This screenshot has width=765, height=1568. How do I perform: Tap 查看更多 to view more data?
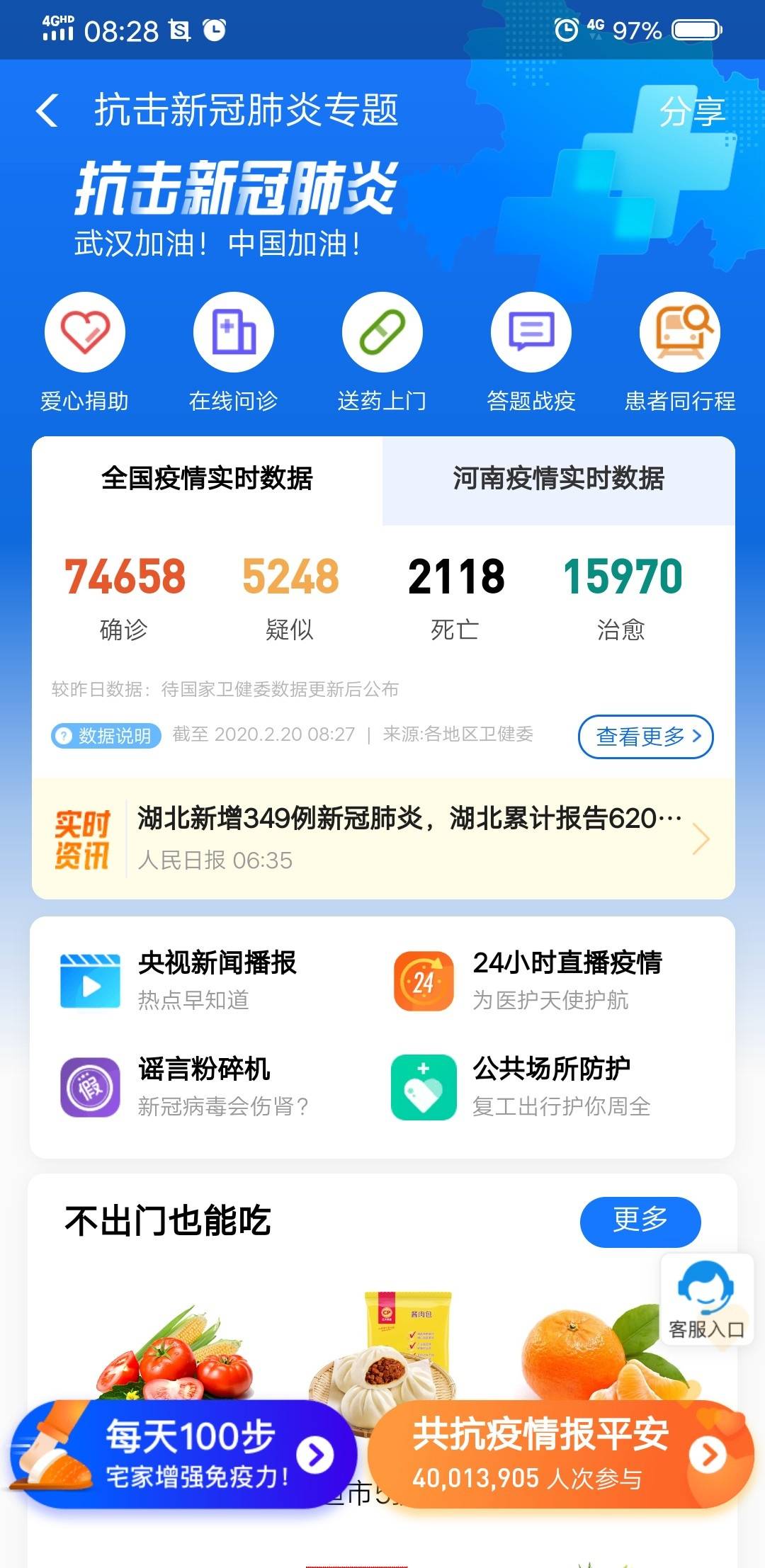coord(645,737)
